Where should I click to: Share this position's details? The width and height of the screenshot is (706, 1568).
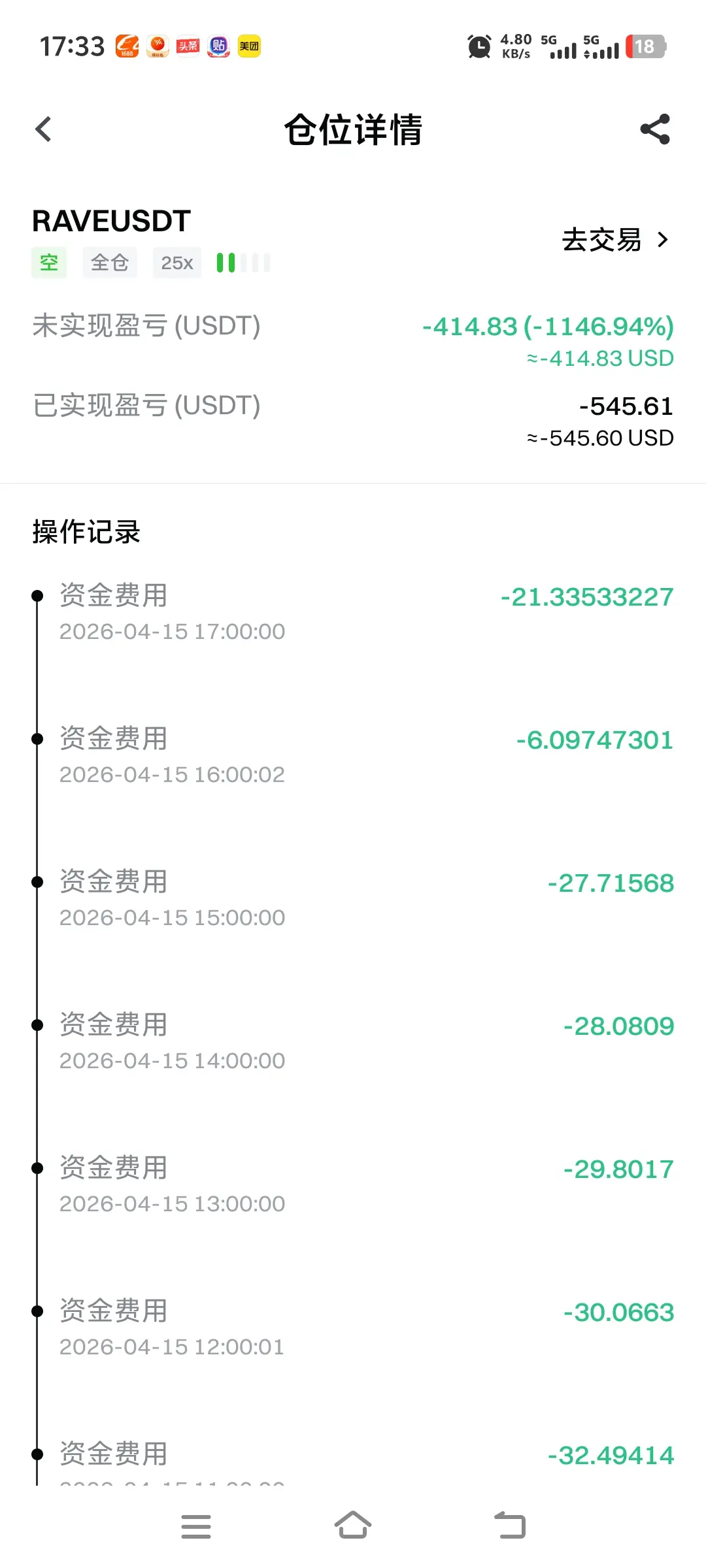pyautogui.click(x=655, y=129)
